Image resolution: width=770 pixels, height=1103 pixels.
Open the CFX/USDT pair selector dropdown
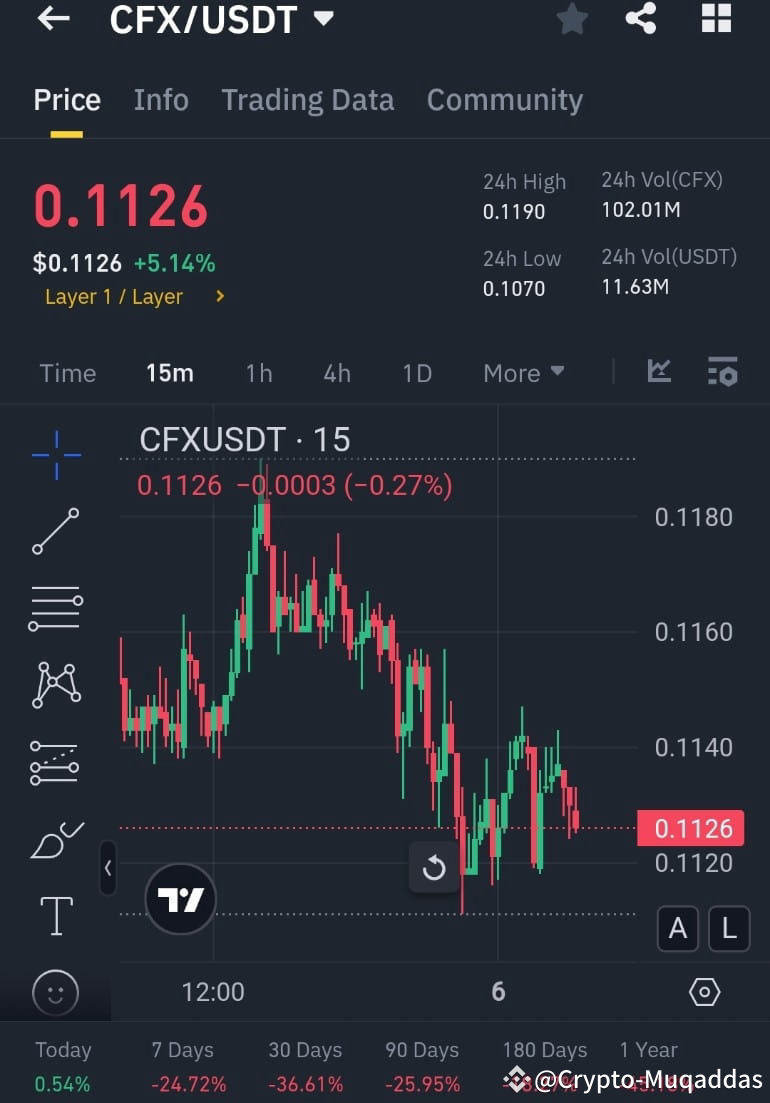tap(322, 19)
